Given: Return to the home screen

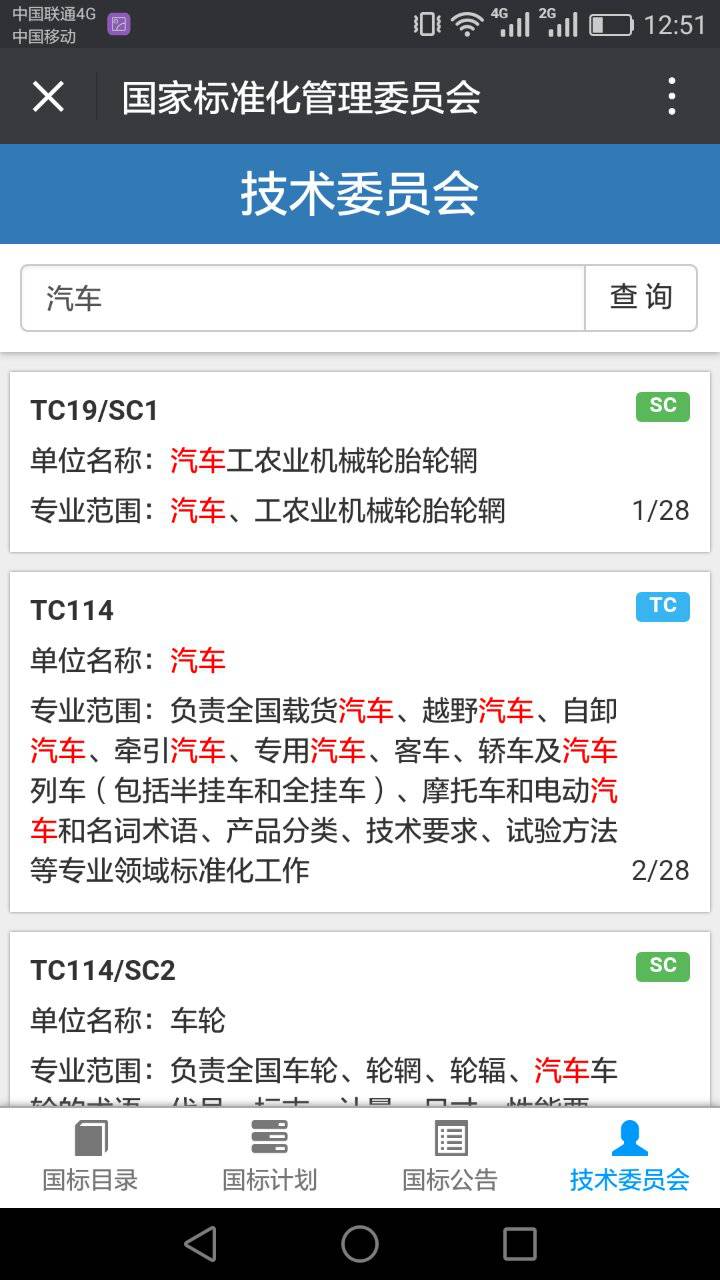Looking at the screenshot, I should pyautogui.click(x=360, y=1244).
